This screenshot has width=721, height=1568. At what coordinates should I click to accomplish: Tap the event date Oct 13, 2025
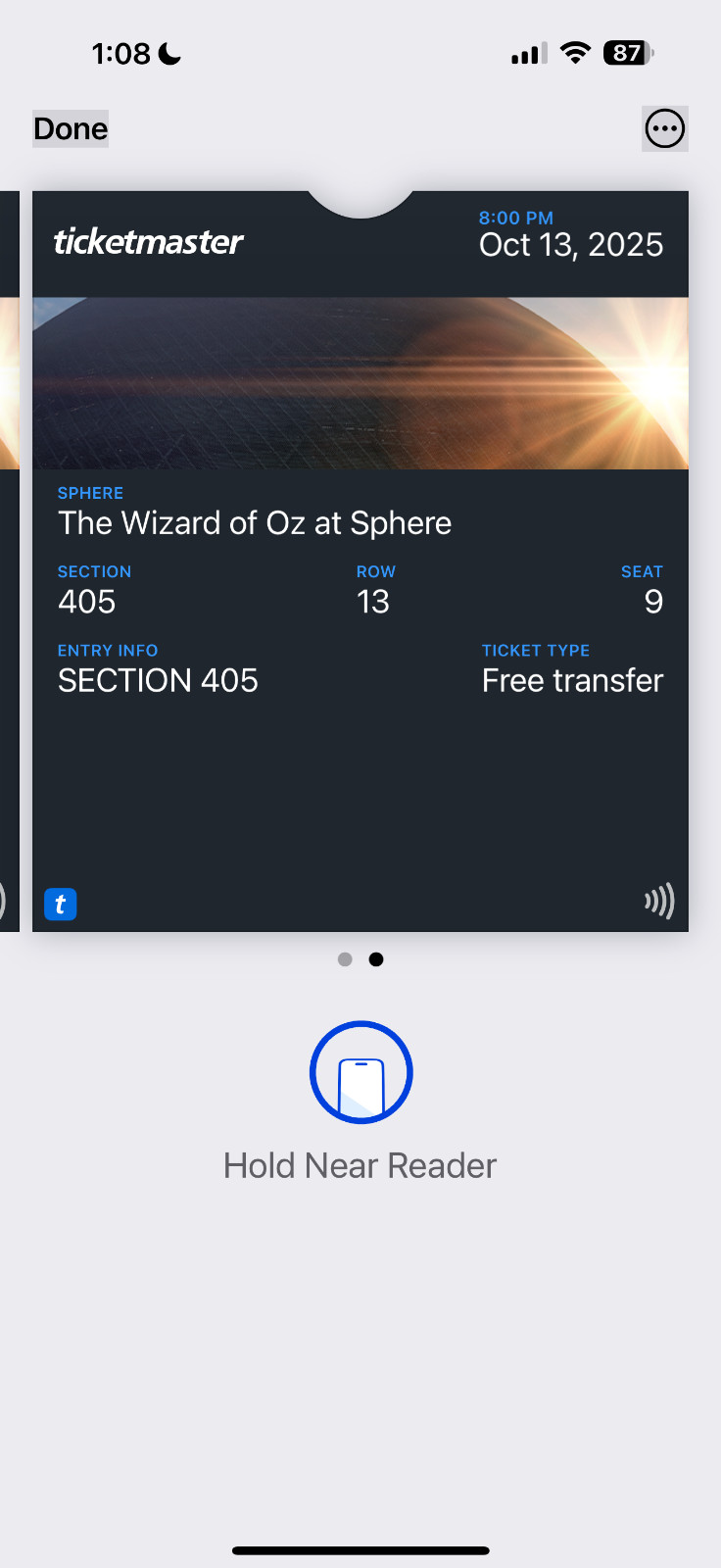[x=571, y=245]
